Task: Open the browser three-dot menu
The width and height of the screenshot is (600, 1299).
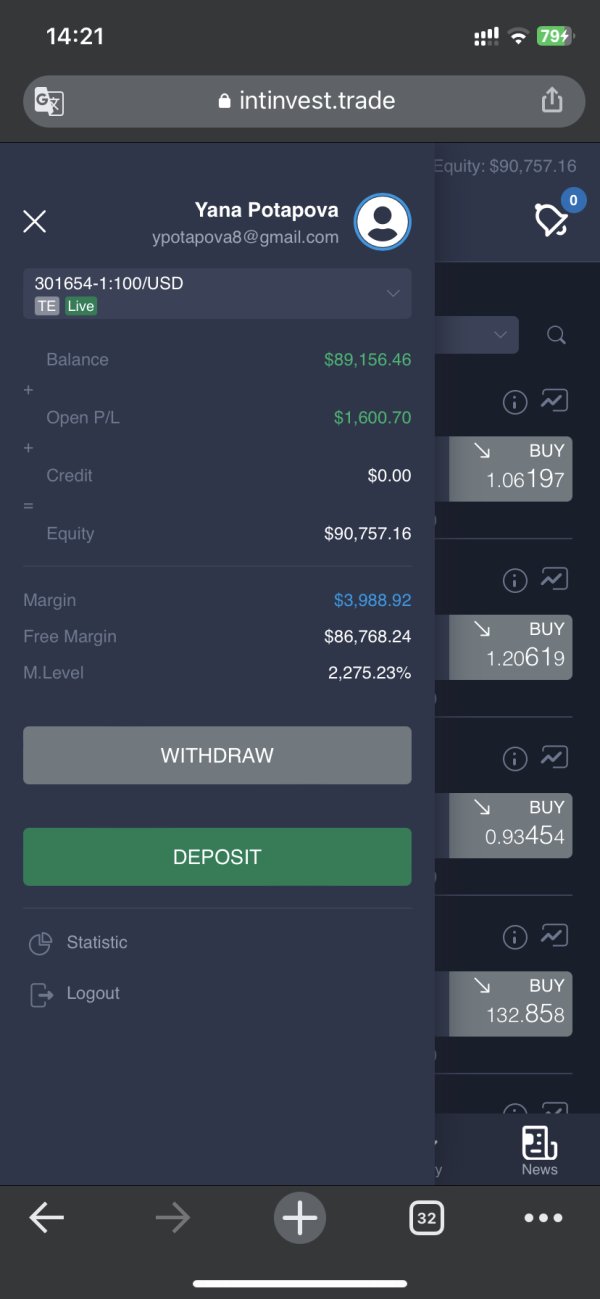Action: click(x=544, y=1218)
